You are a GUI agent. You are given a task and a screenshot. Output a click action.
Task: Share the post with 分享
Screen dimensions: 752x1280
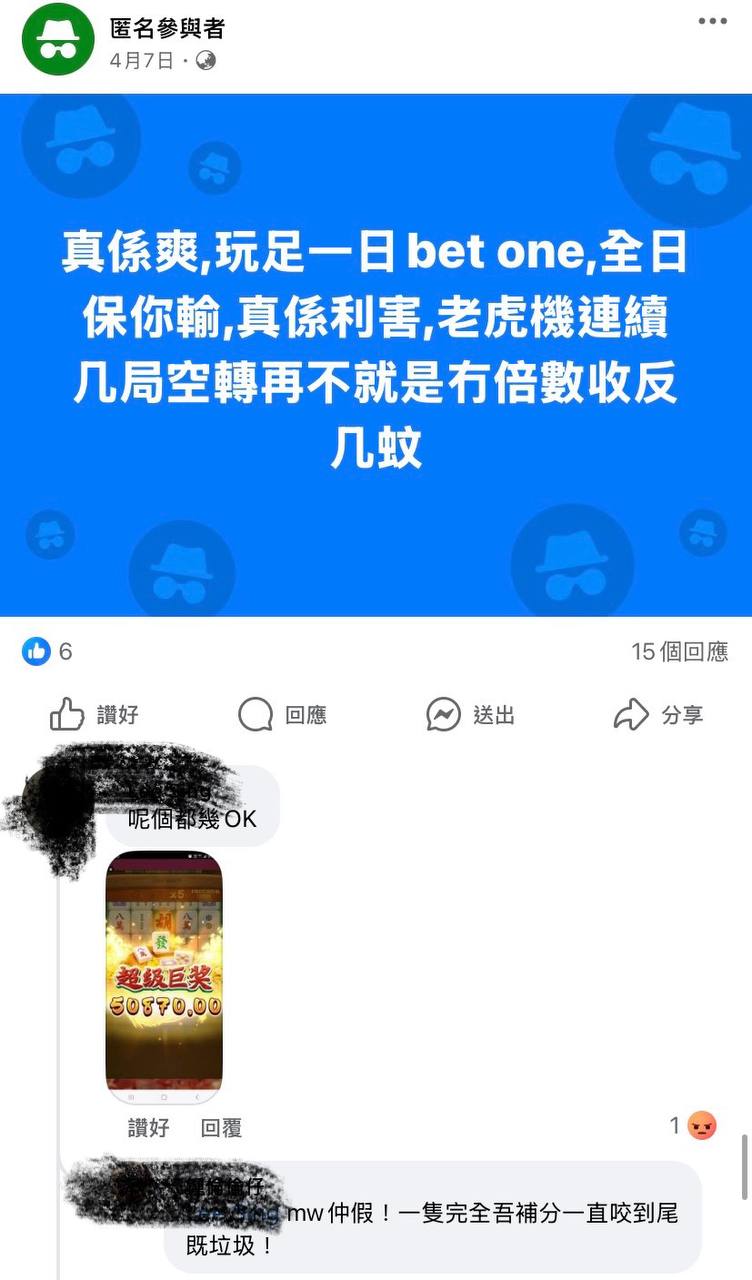coord(658,715)
